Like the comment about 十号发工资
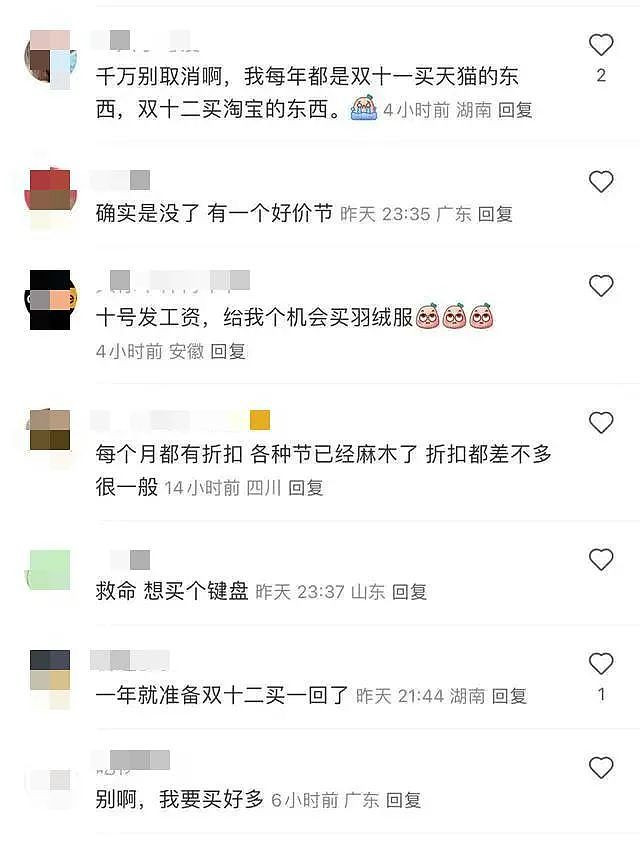The width and height of the screenshot is (640, 844). click(x=601, y=287)
